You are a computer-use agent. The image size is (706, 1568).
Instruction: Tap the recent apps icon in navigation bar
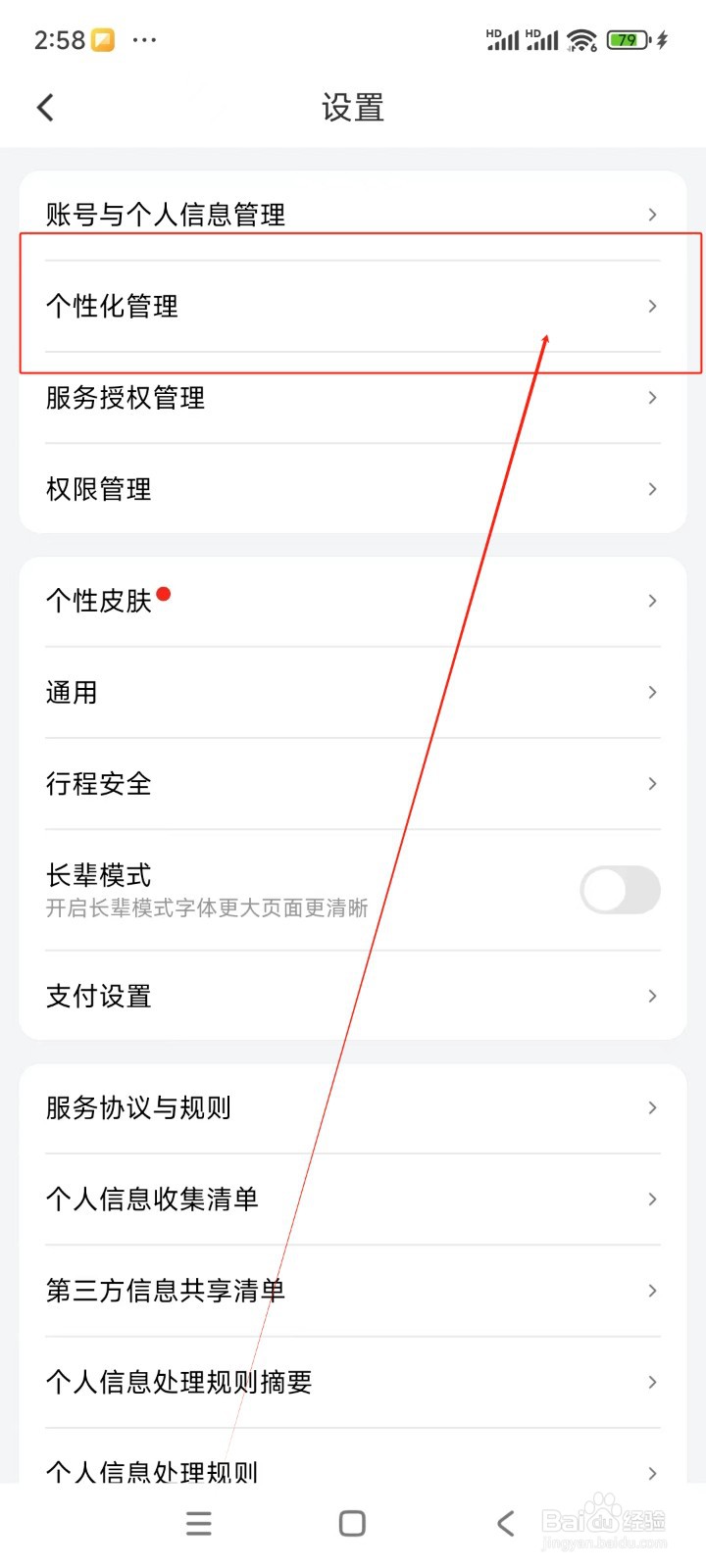click(198, 1523)
